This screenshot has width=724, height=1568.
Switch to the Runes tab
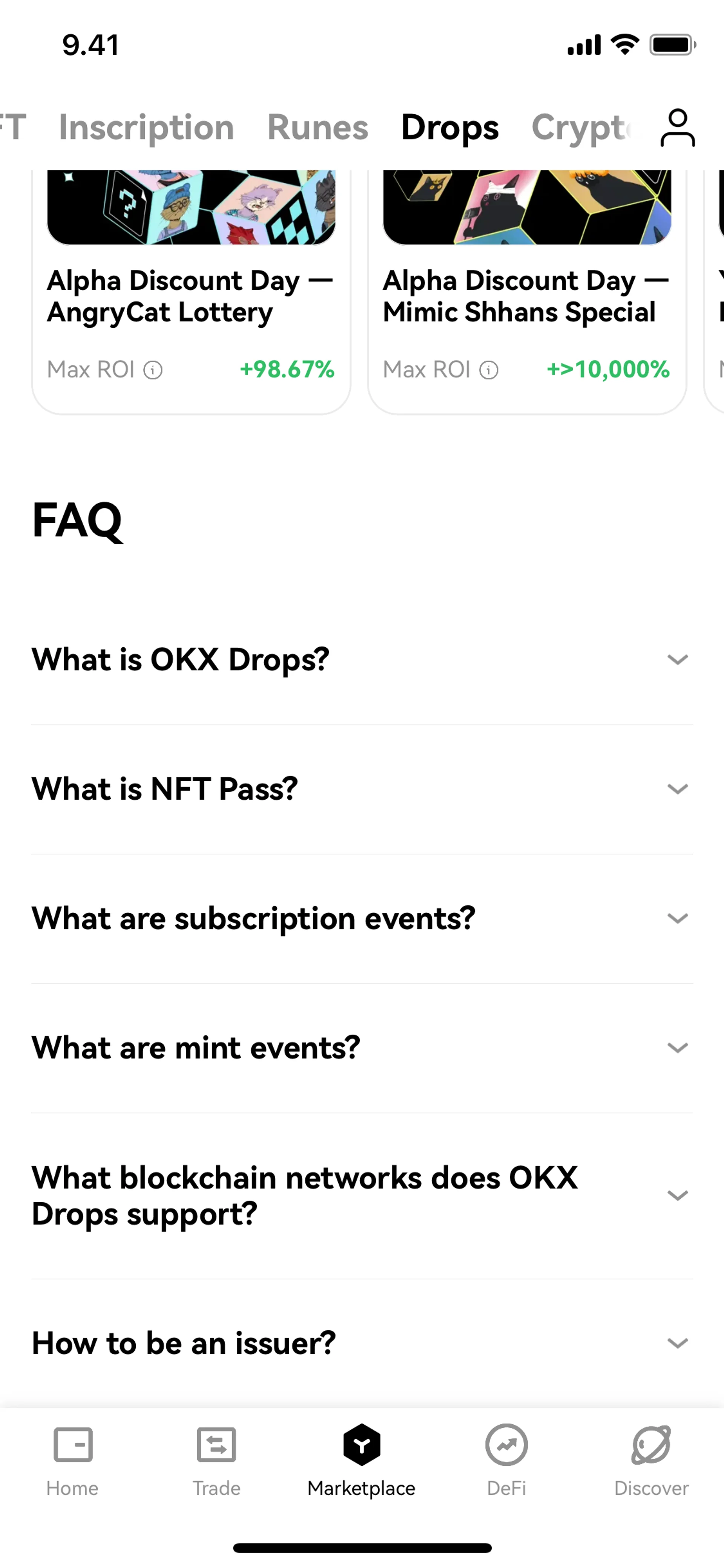coord(318,128)
